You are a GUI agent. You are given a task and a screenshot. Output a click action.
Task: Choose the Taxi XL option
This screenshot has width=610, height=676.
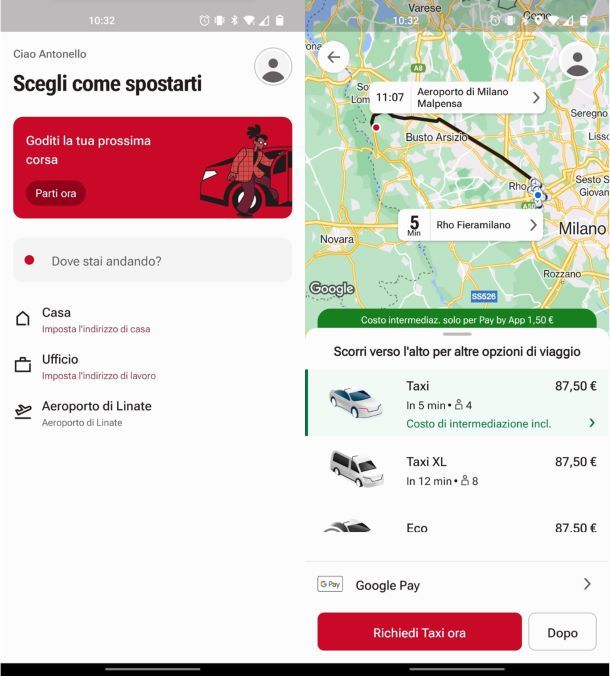click(456, 470)
